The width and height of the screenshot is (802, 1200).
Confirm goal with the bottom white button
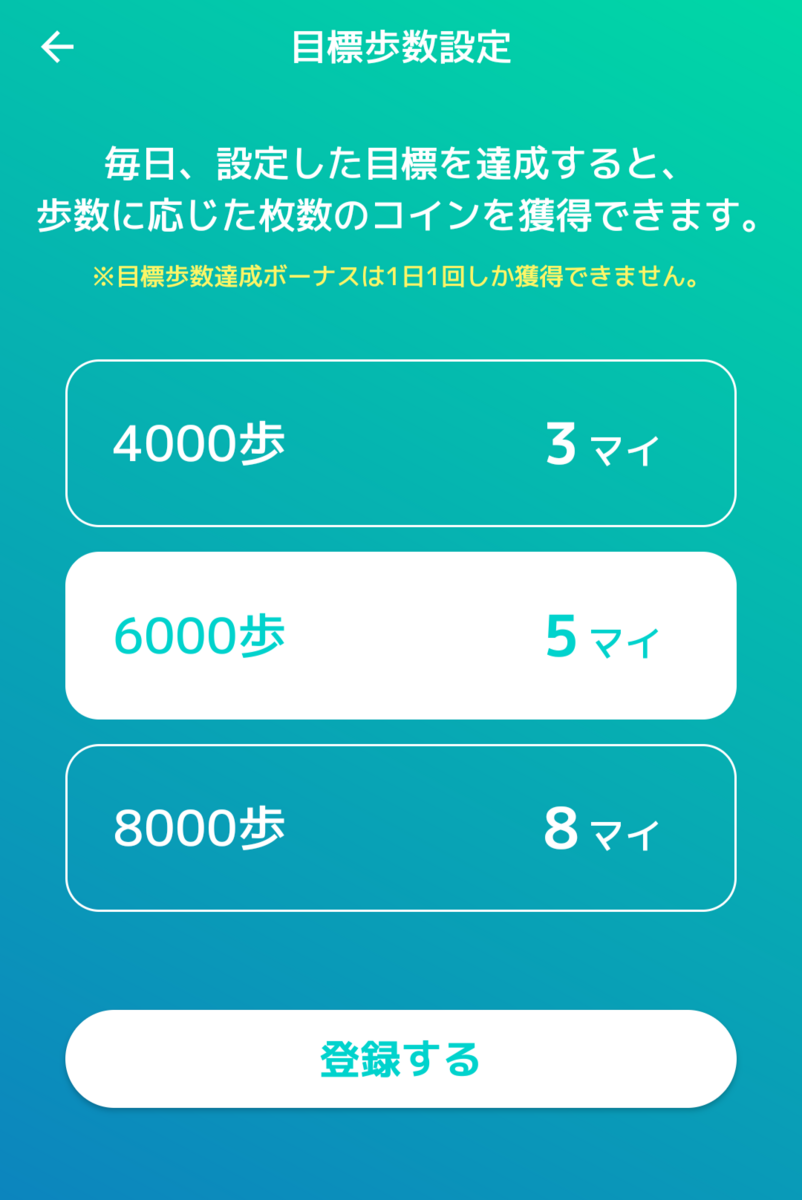400,1058
